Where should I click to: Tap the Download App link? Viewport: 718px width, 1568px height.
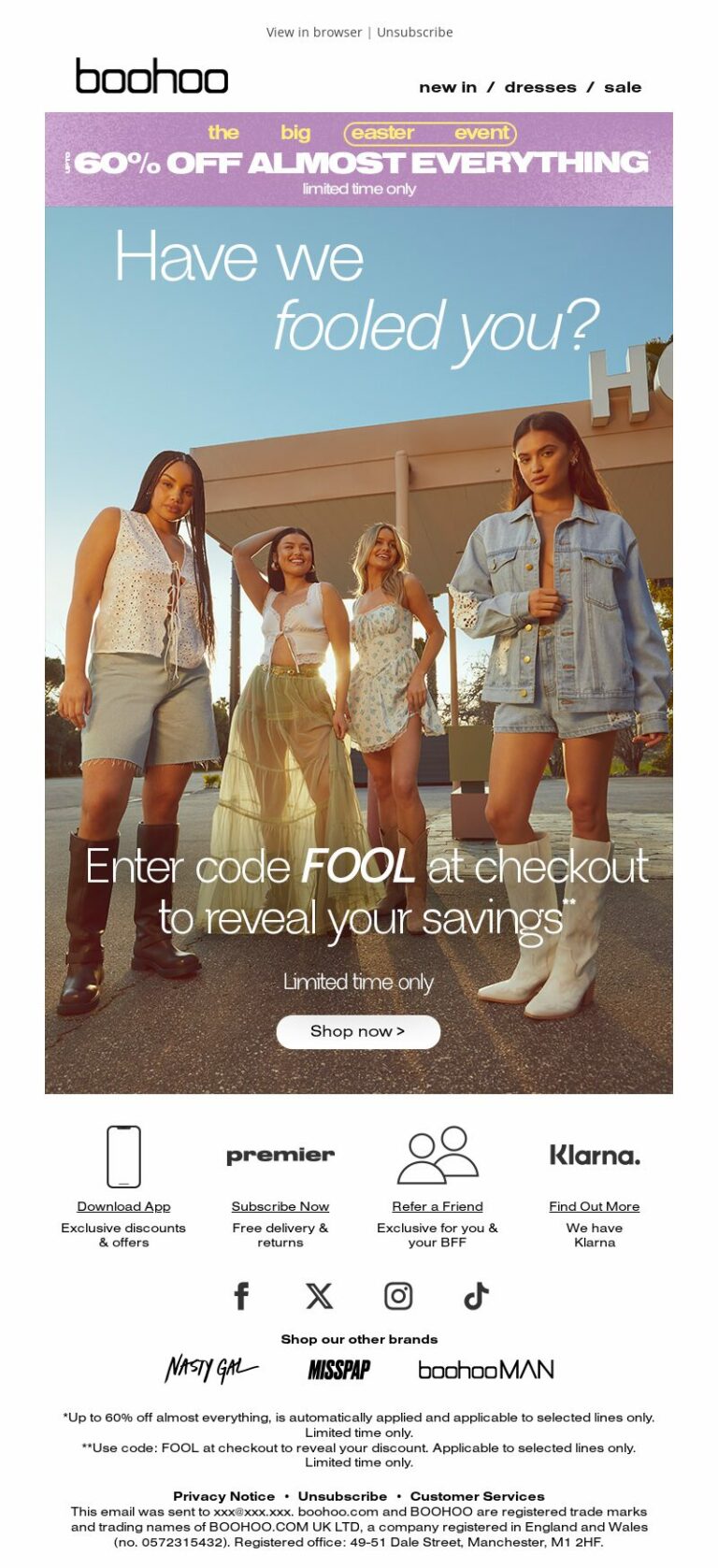(123, 1206)
